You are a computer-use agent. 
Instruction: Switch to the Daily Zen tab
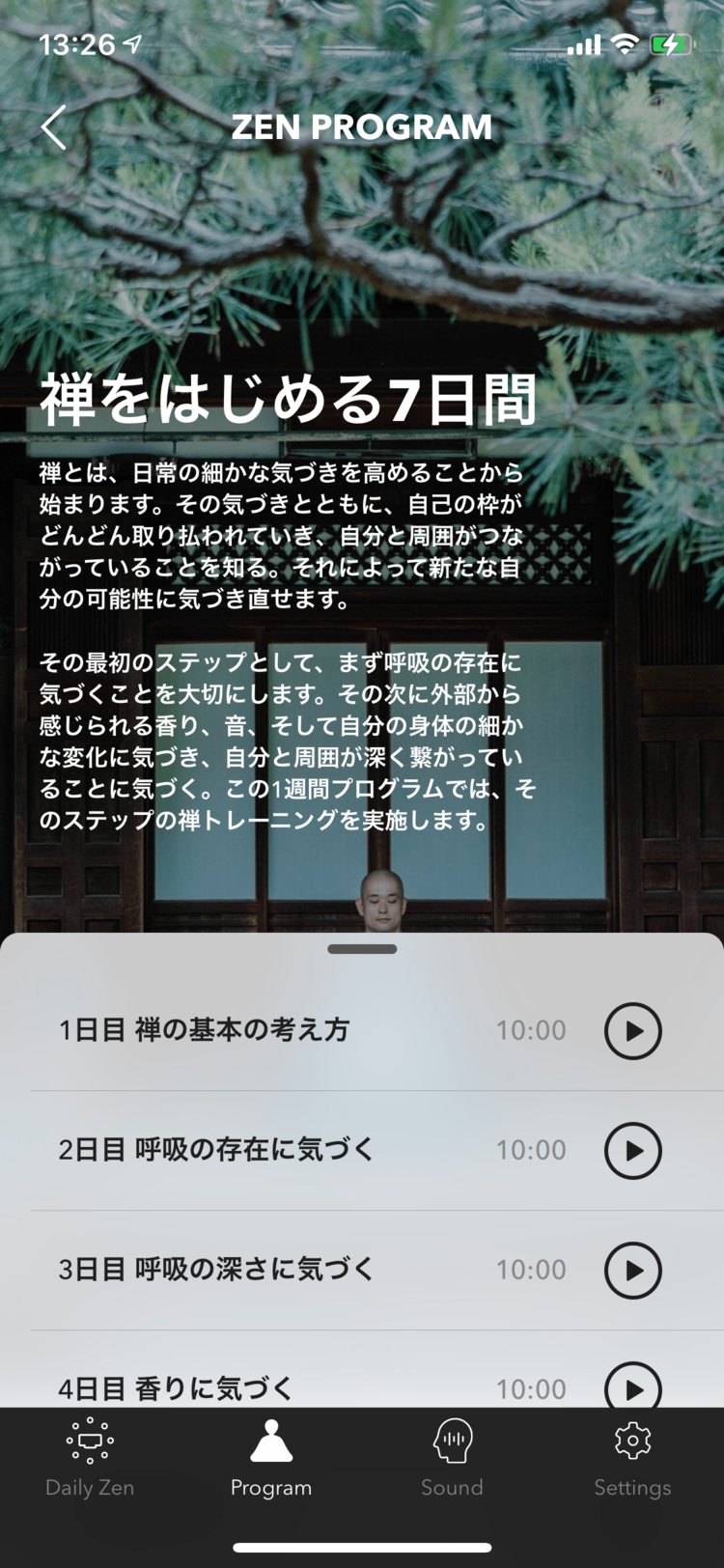click(90, 1458)
